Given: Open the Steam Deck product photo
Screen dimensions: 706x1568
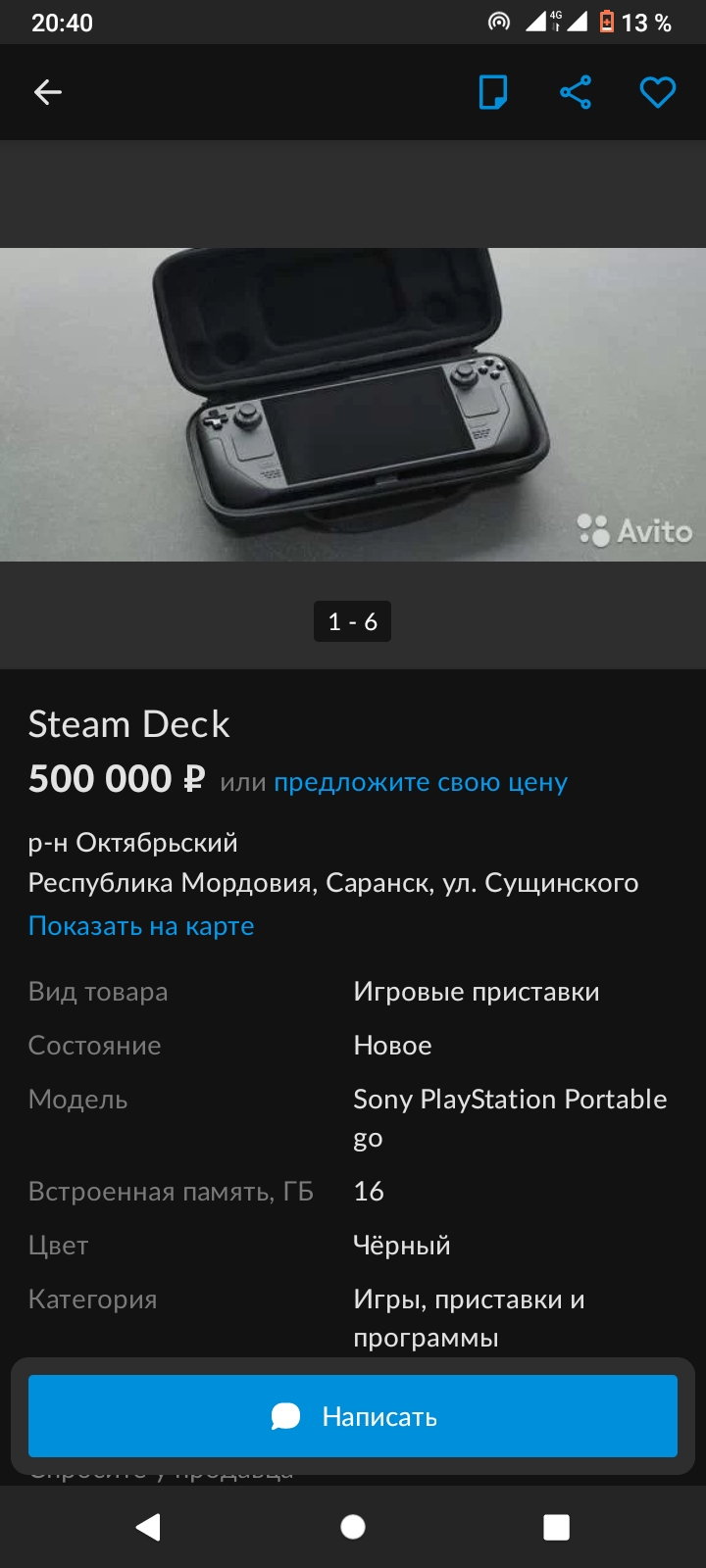Looking at the screenshot, I should tap(353, 404).
